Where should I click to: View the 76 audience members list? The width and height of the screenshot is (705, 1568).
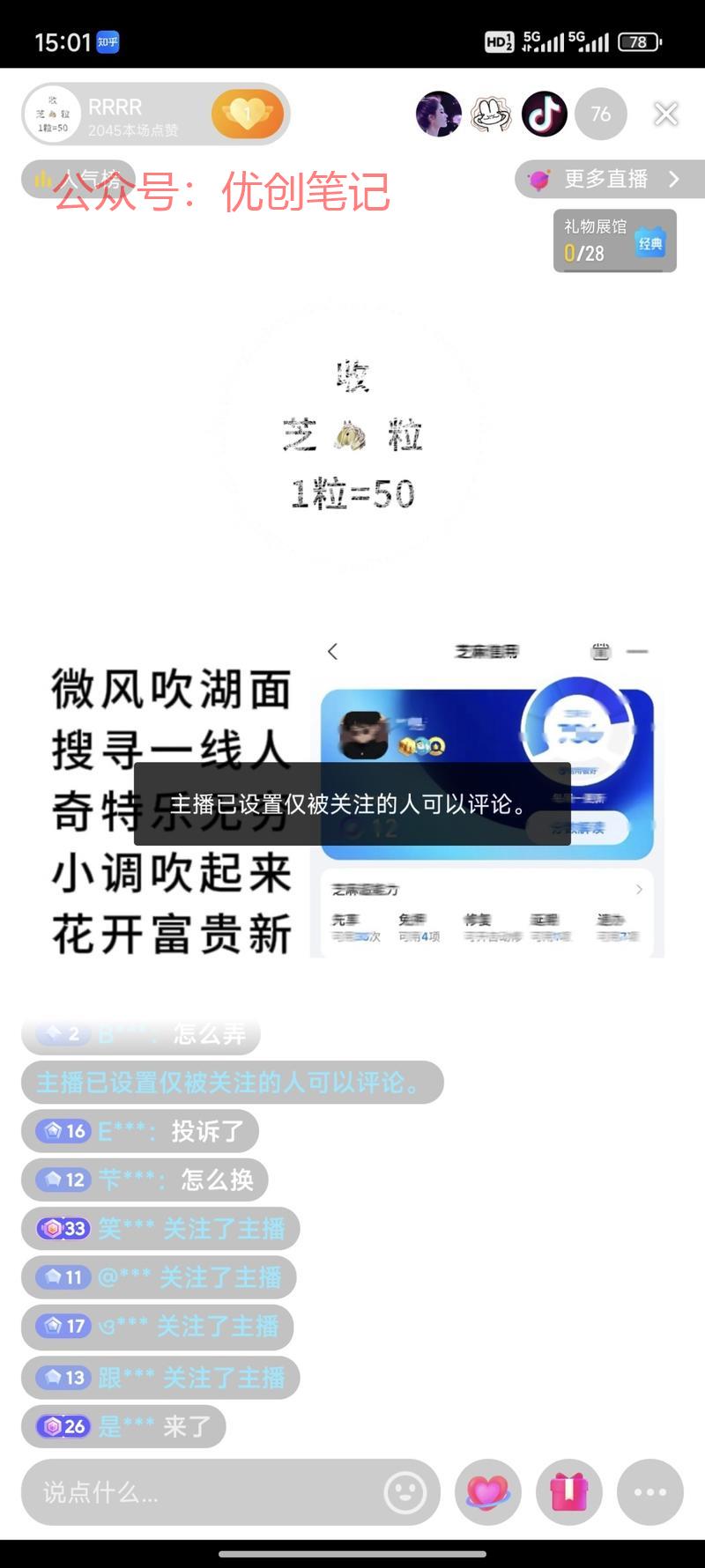point(601,114)
